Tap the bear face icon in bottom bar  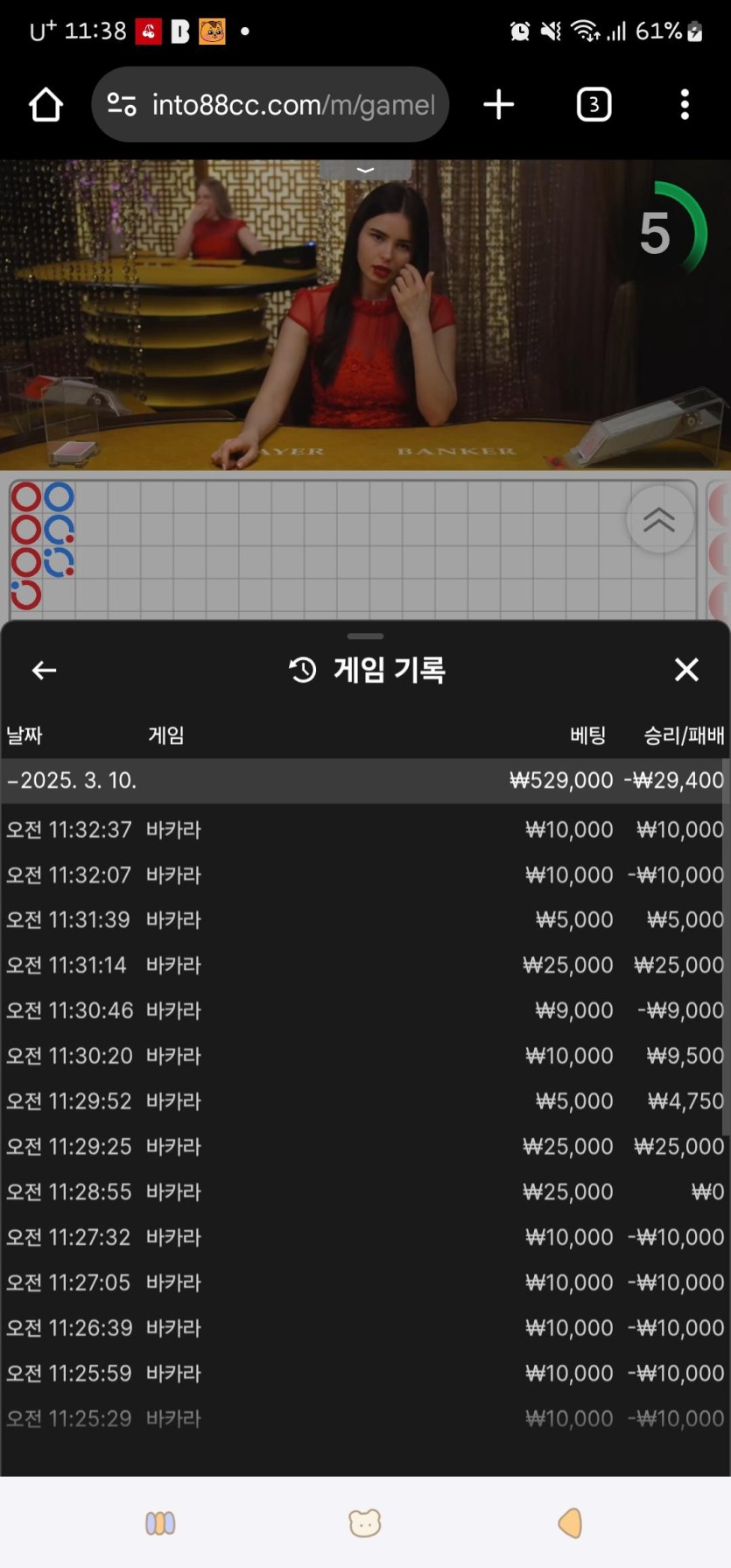[365, 1523]
